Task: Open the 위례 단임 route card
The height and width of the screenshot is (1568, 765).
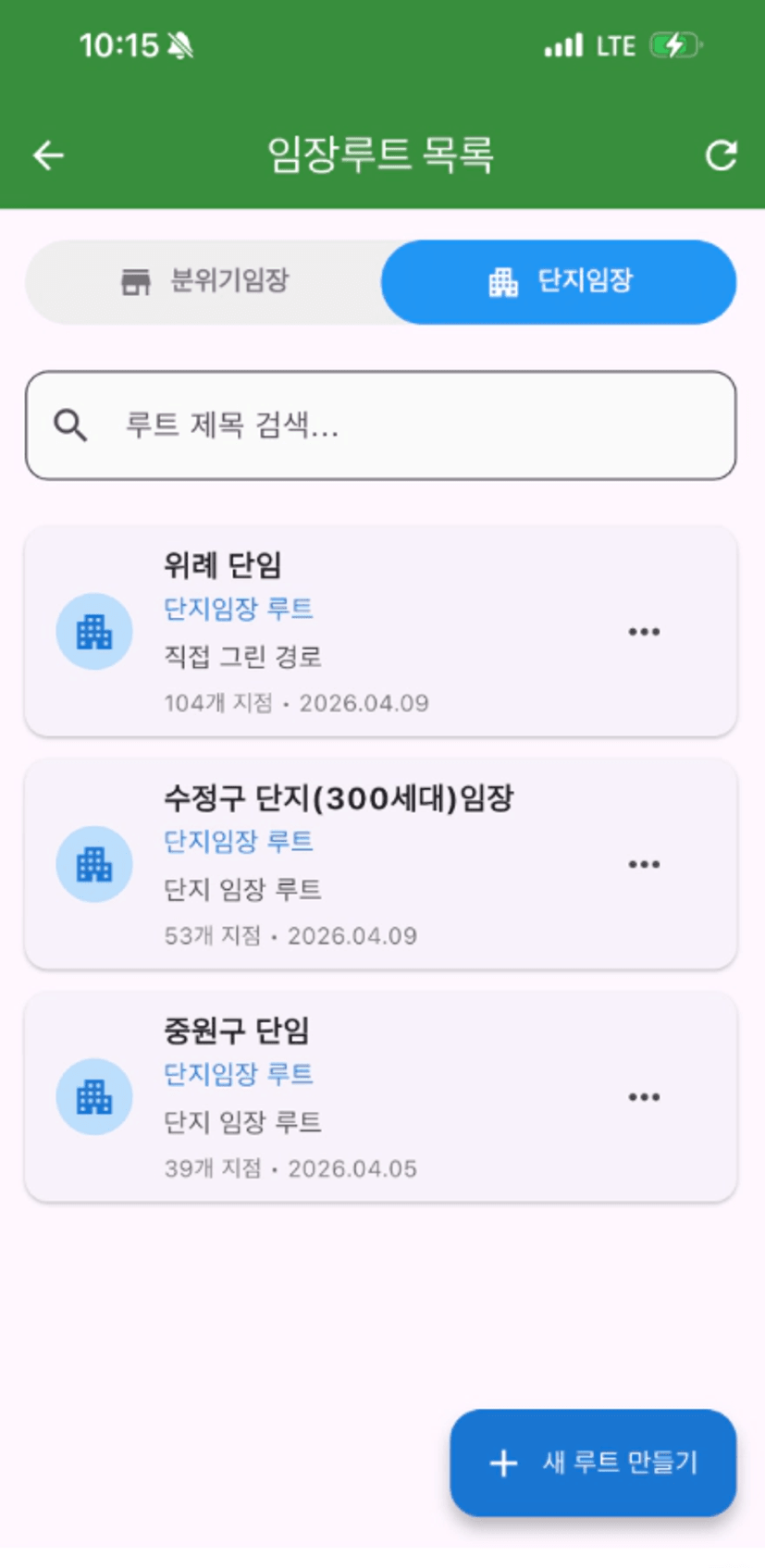Action: click(x=352, y=632)
